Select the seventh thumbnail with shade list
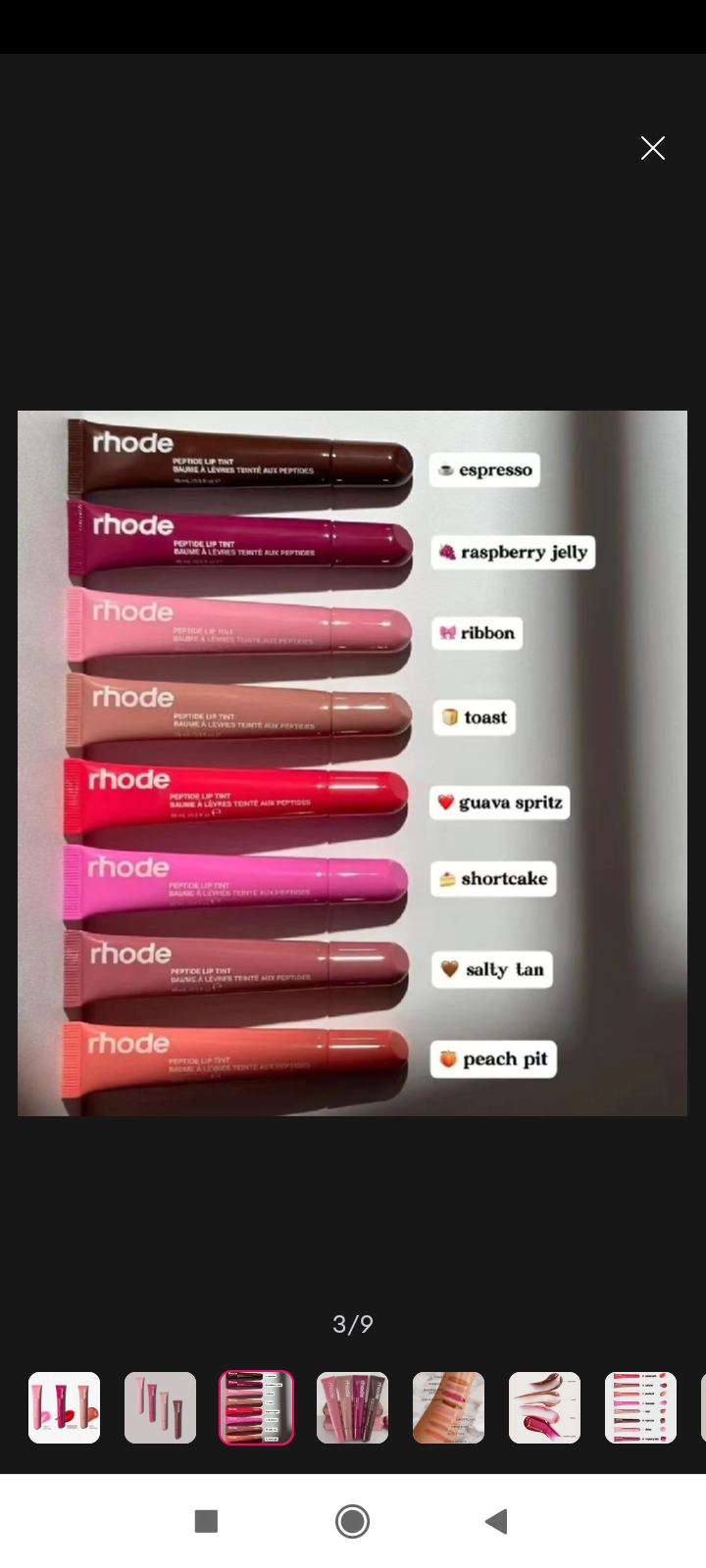Viewport: 706px width, 1568px height. click(641, 1407)
